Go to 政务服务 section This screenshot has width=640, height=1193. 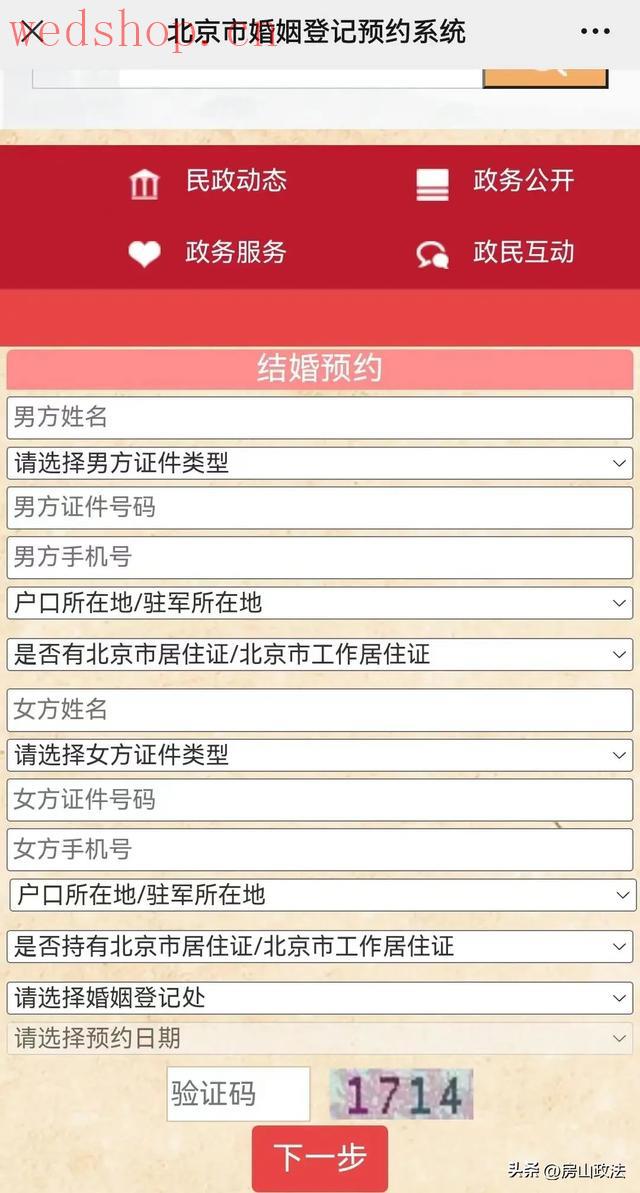coord(208,253)
